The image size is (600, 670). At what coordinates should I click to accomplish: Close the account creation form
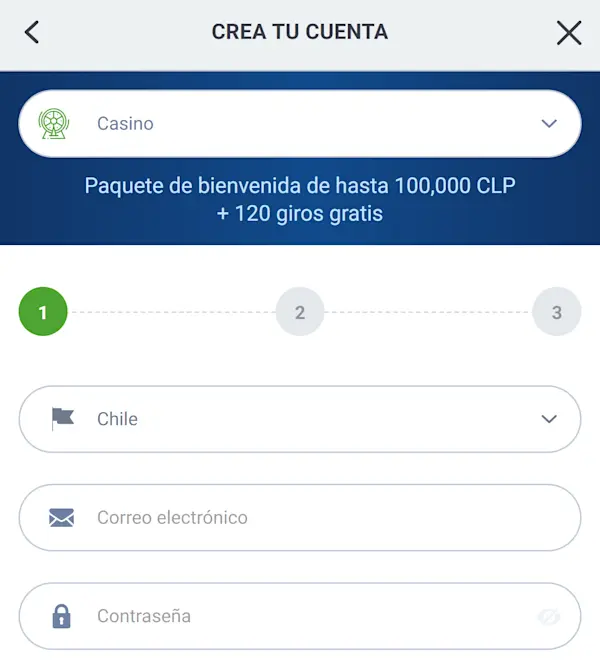click(568, 33)
